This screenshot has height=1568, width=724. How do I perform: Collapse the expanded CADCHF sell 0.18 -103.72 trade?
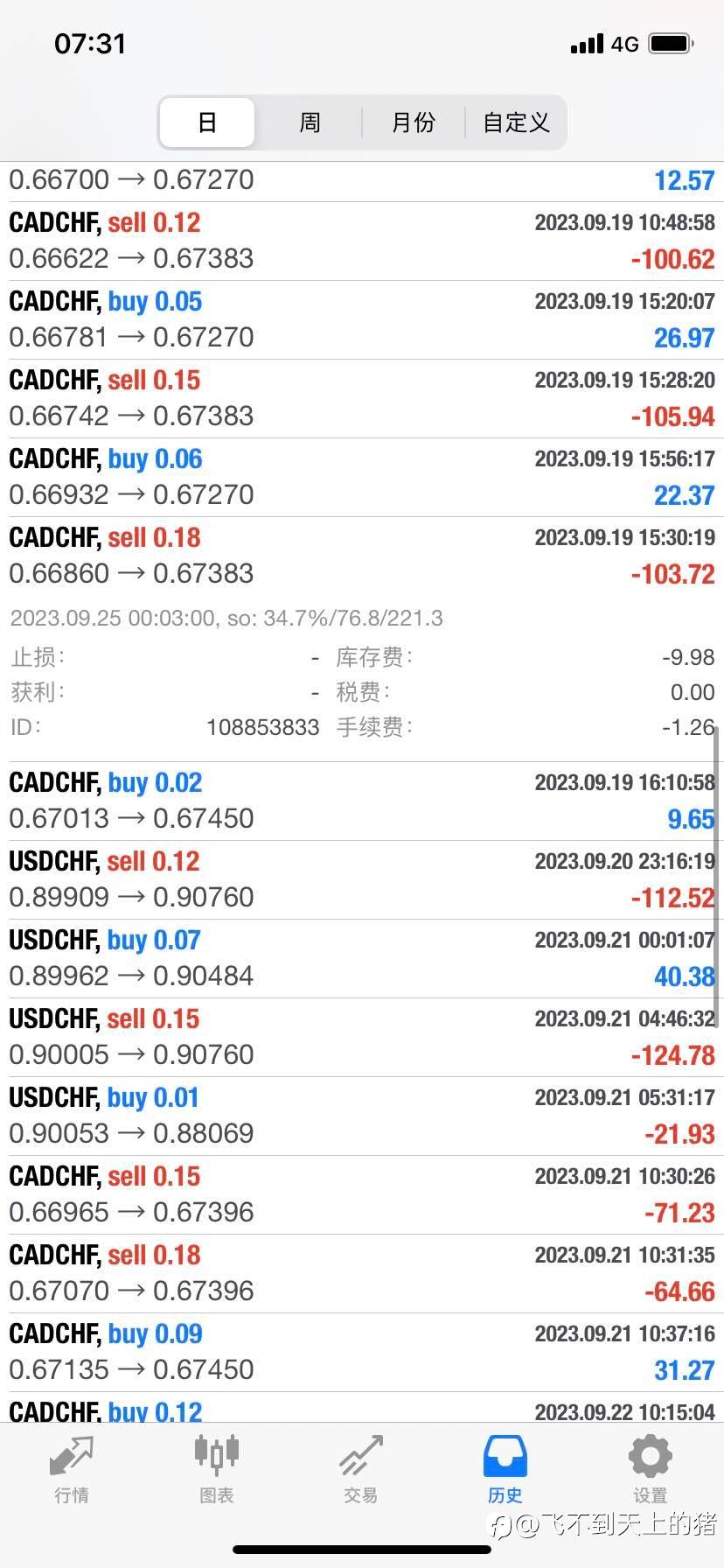tap(362, 556)
